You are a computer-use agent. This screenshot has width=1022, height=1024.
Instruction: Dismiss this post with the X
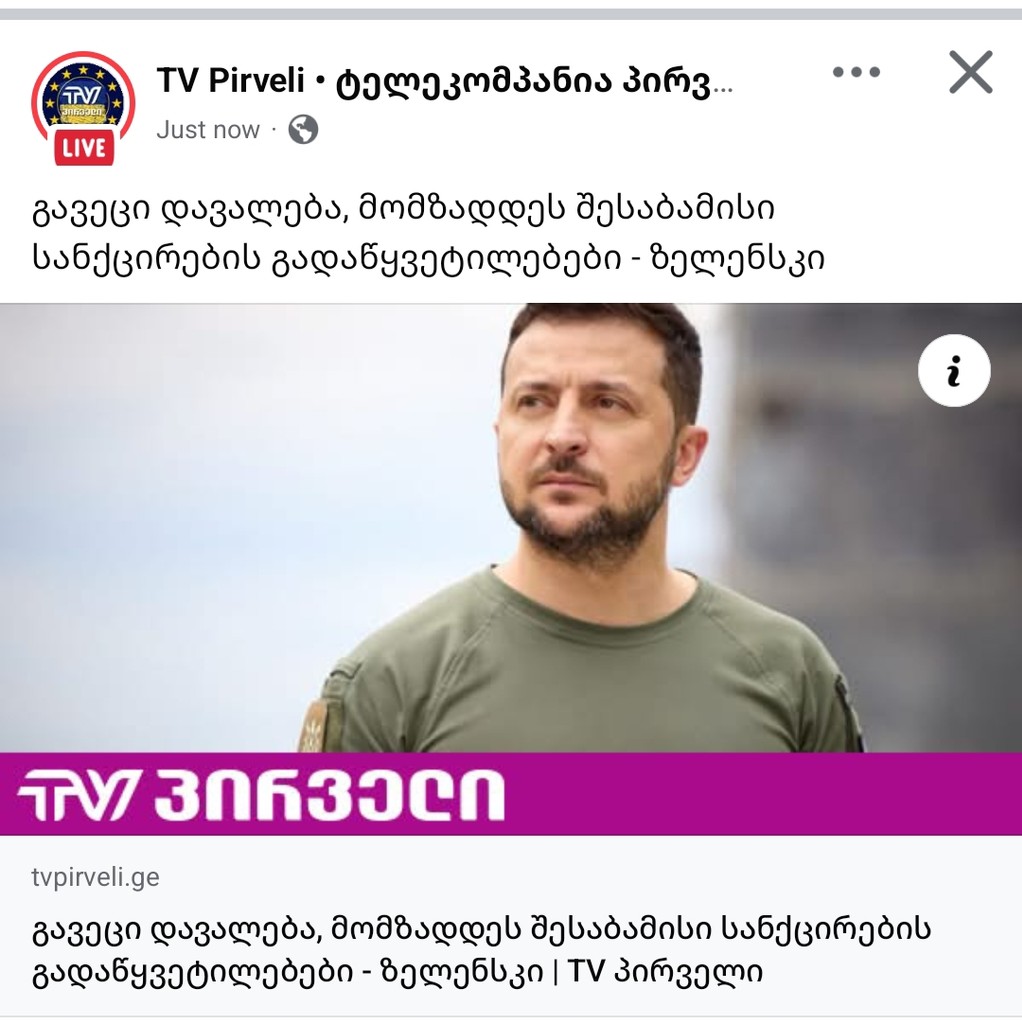click(970, 72)
